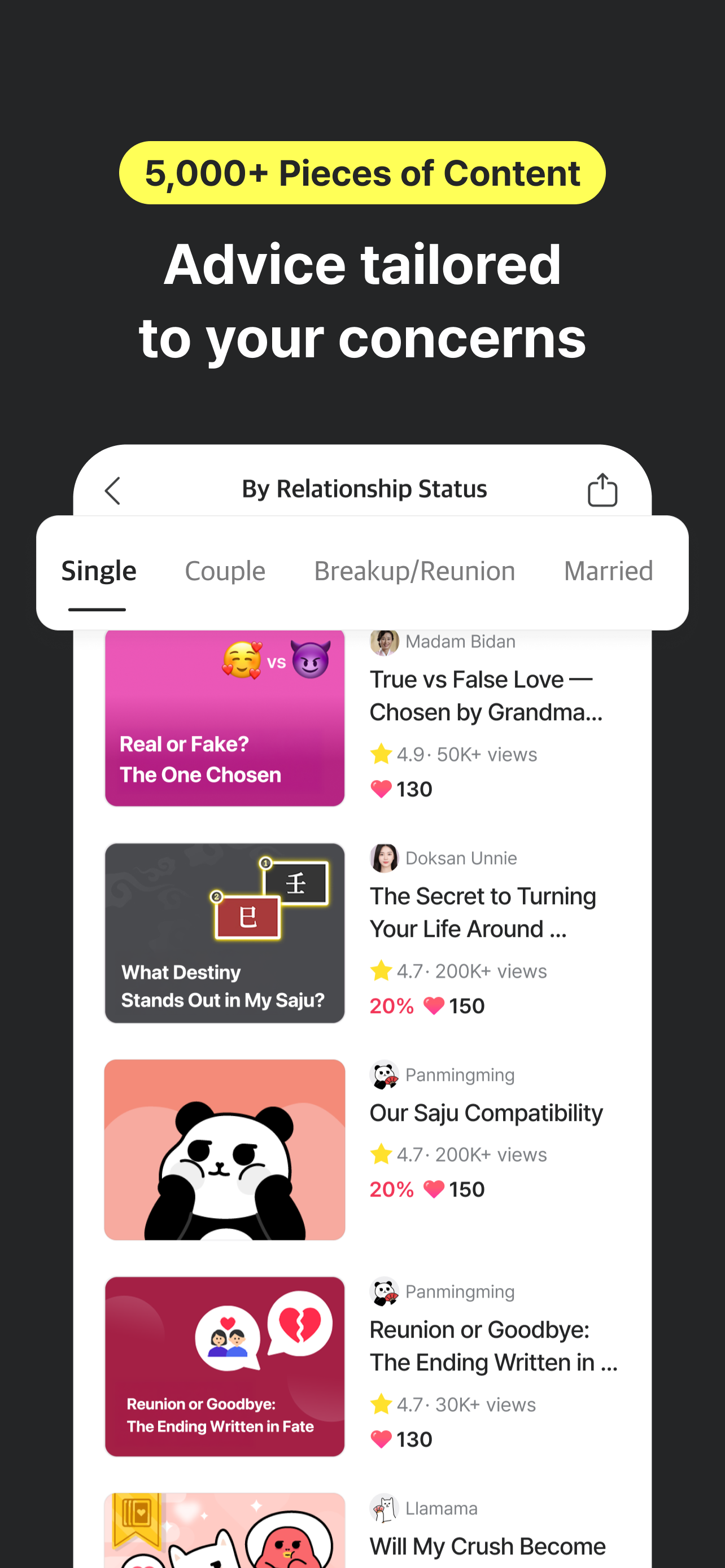This screenshot has height=1568, width=725.
Task: Click the Real or Fake? The One Chosen thumbnail
Action: coord(225,719)
